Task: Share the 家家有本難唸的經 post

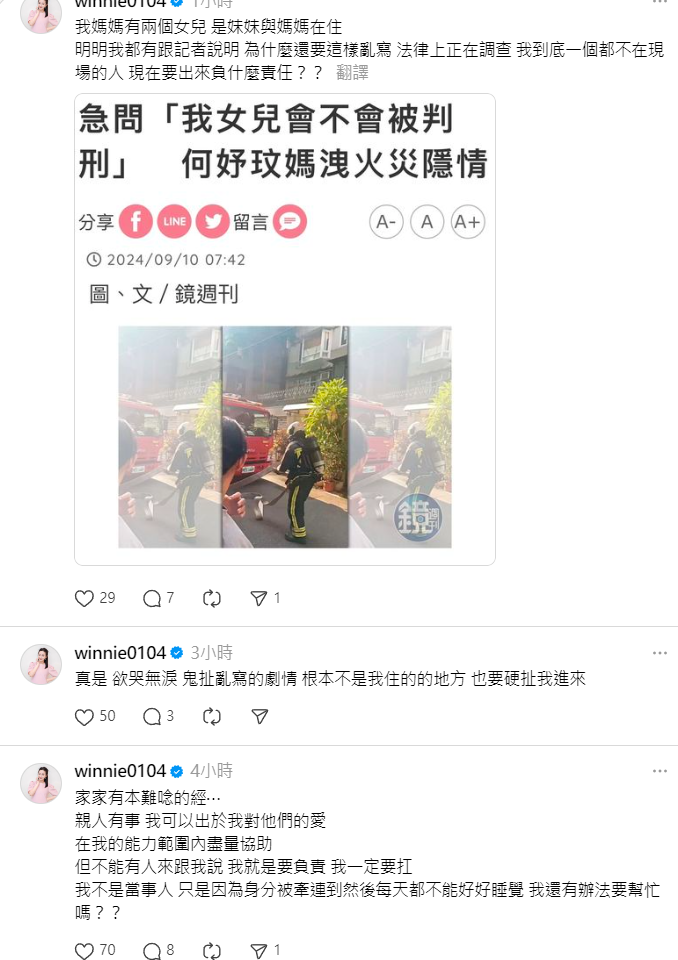Action: click(258, 950)
